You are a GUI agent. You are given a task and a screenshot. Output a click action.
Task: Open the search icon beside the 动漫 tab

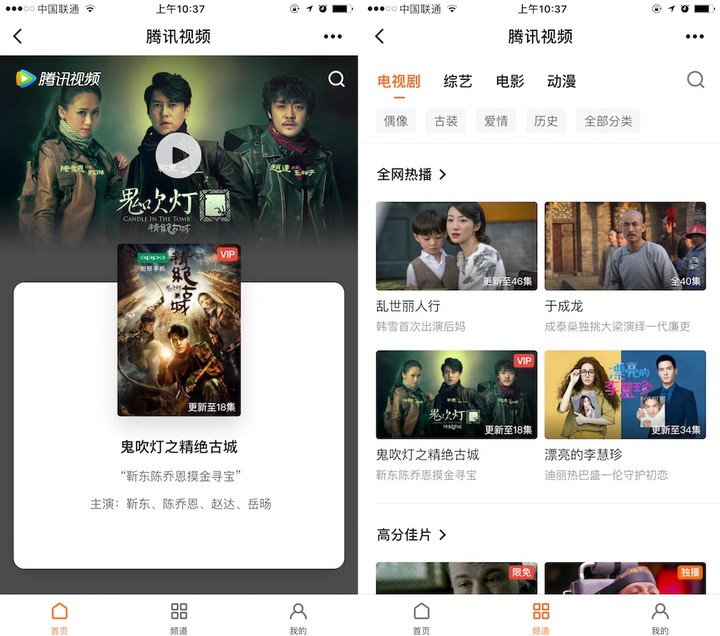(695, 80)
